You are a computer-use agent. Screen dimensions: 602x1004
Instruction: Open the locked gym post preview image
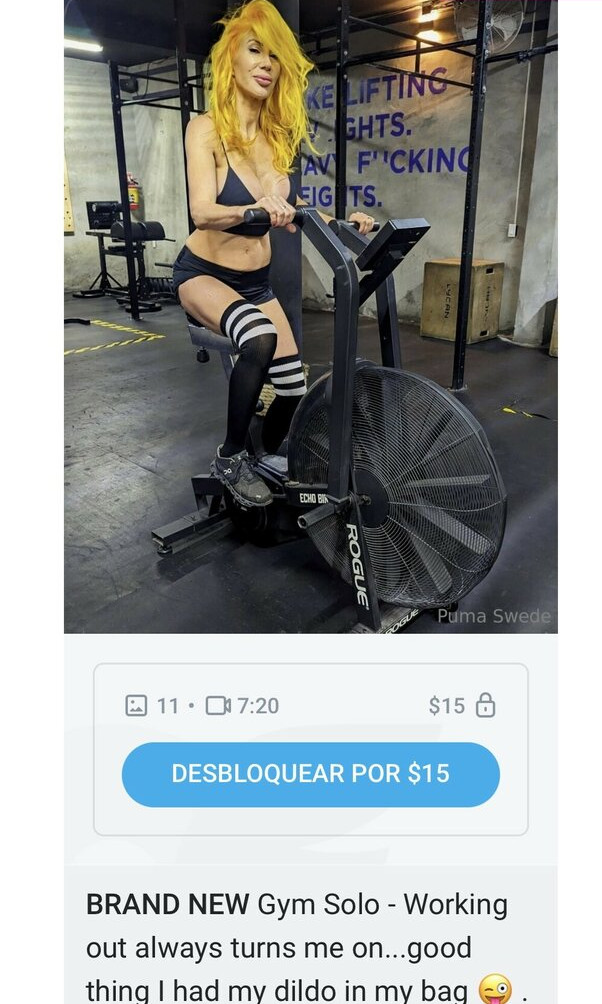coord(311,316)
